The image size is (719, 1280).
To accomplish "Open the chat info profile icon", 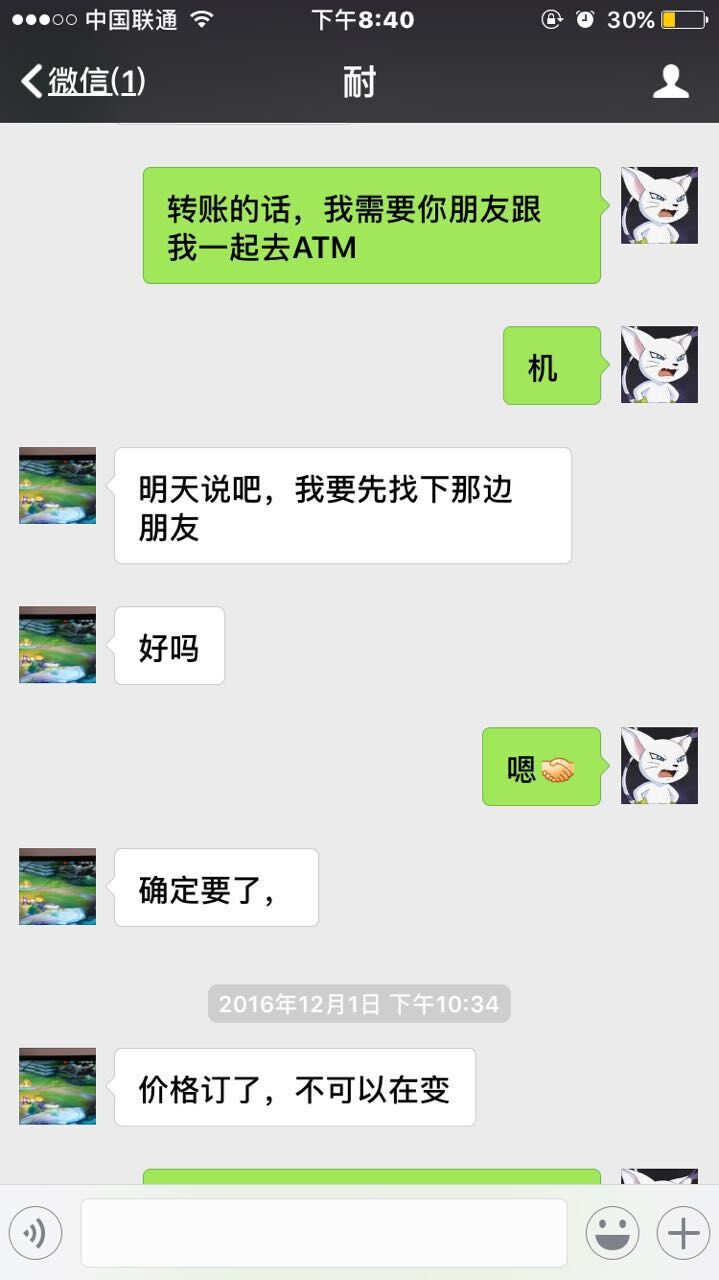I will tap(670, 82).
